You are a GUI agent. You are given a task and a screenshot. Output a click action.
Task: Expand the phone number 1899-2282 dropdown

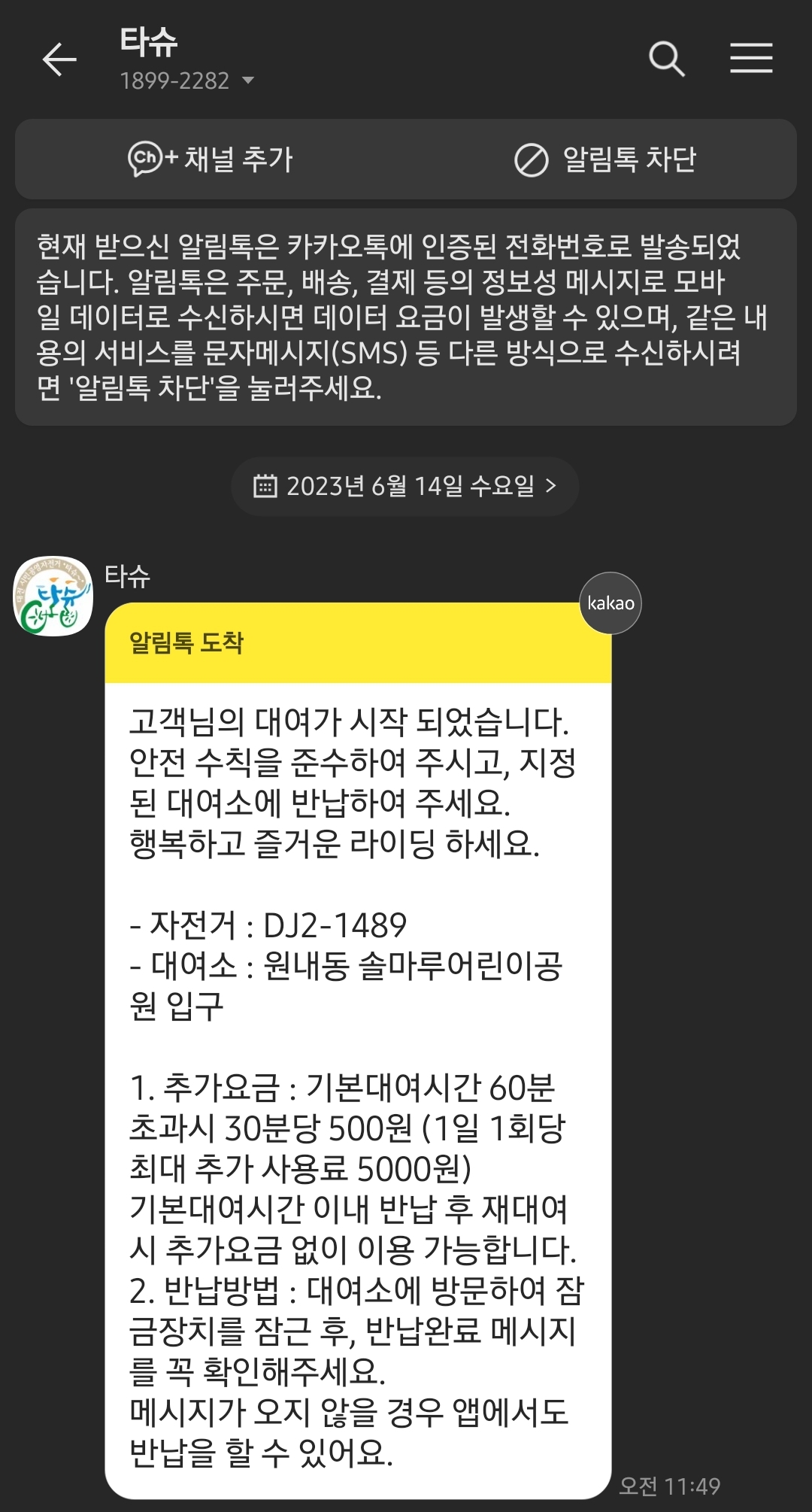(252, 81)
